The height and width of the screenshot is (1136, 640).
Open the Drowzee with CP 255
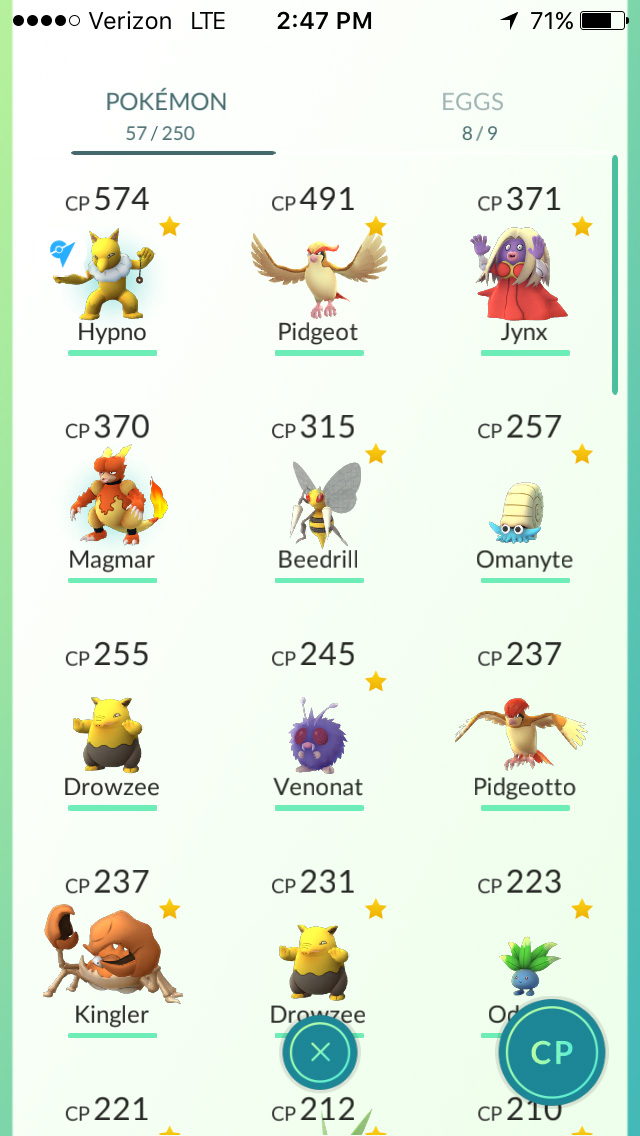(x=112, y=727)
